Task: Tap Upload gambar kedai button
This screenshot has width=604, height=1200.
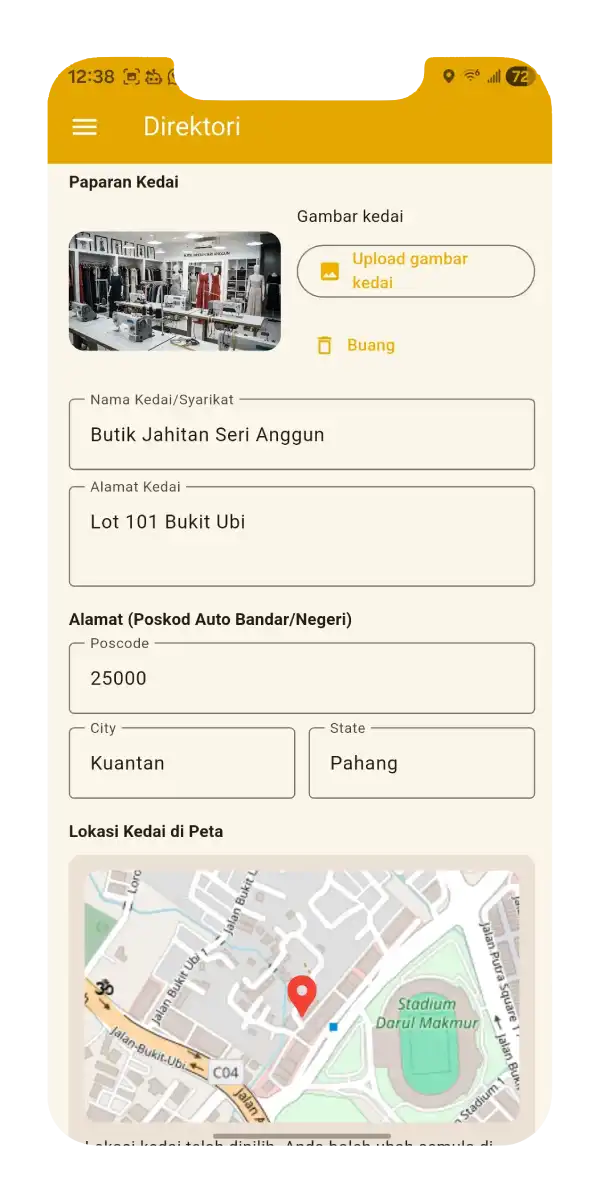Action: tap(415, 271)
